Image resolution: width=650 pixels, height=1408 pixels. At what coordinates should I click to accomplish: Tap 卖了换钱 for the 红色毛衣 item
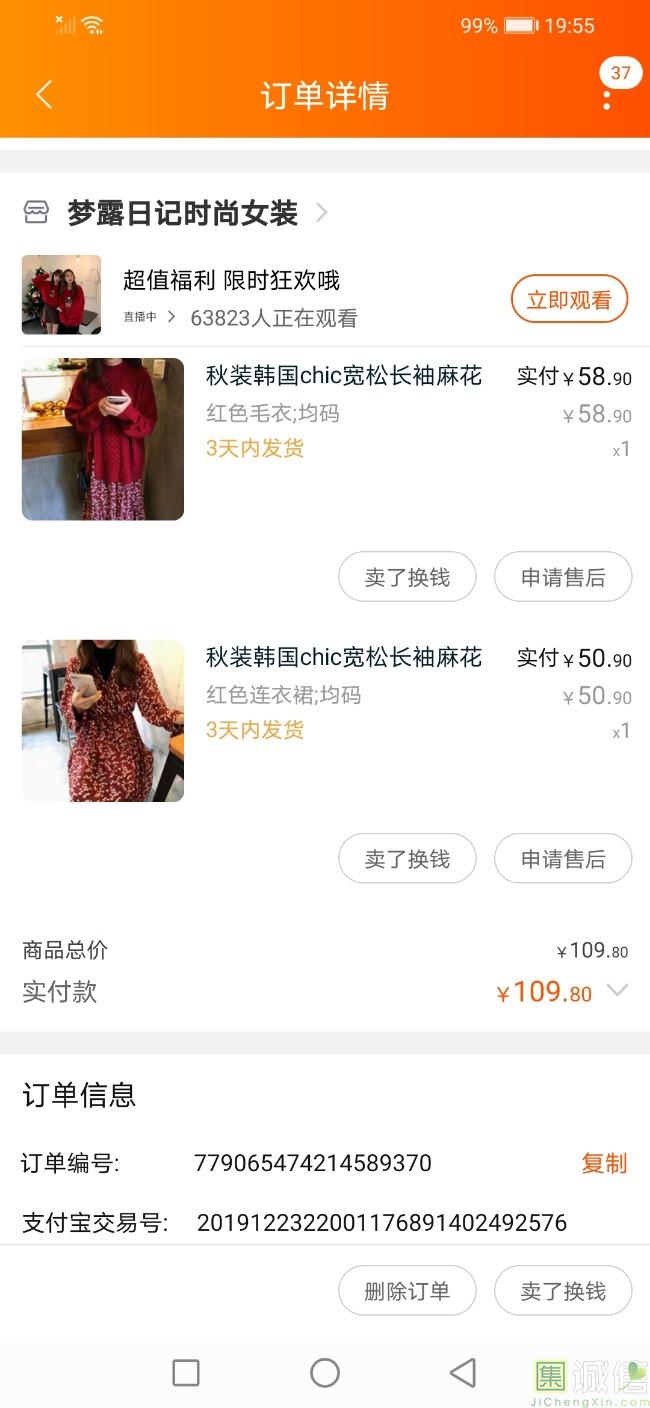pos(407,577)
